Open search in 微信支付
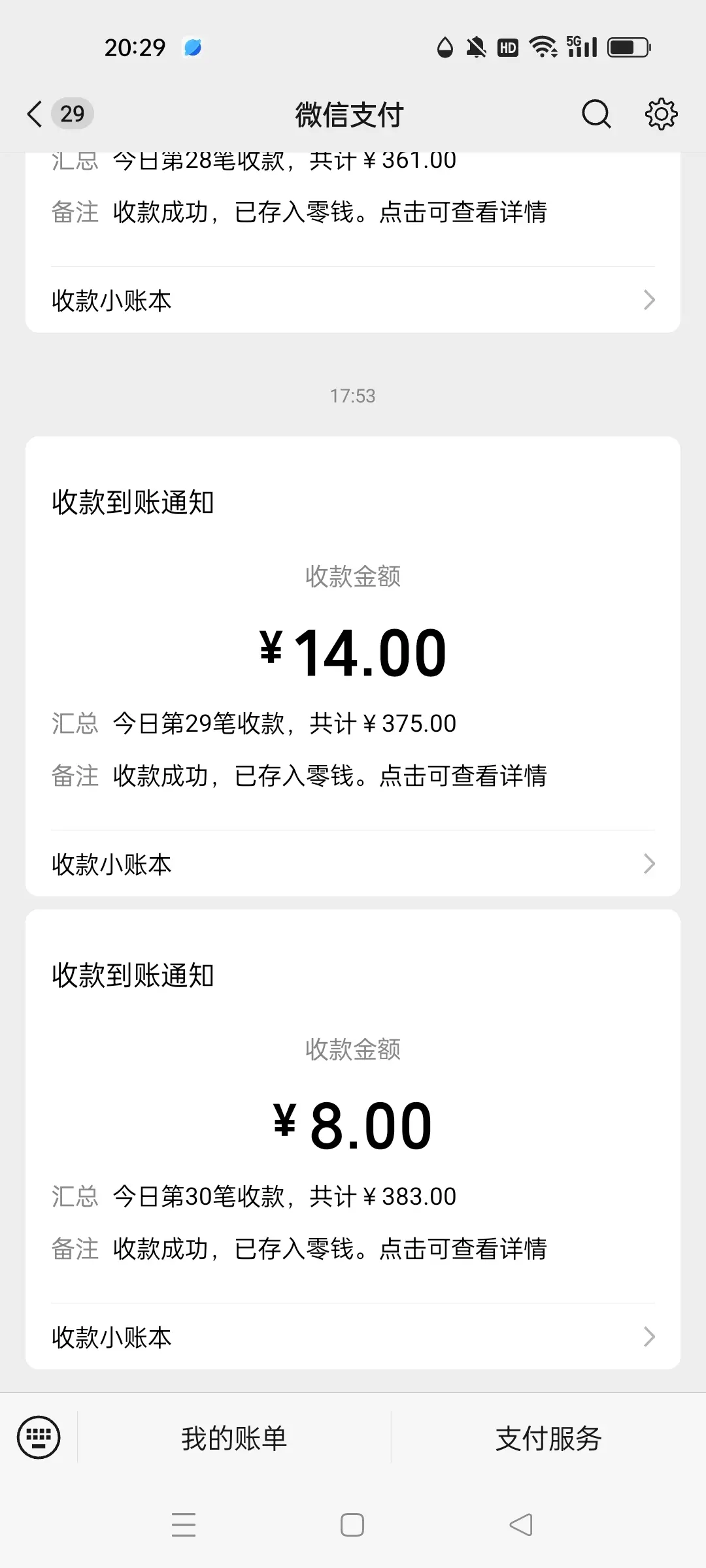Screen dimensions: 706x1568 click(596, 114)
